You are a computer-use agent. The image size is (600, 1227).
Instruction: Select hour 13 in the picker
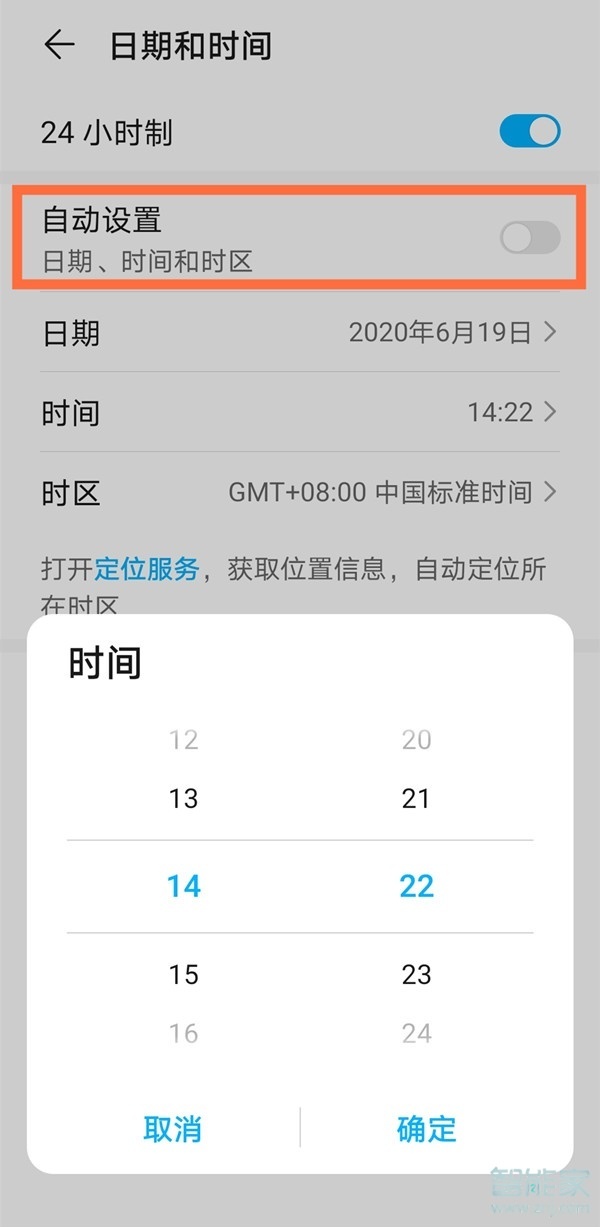click(184, 799)
